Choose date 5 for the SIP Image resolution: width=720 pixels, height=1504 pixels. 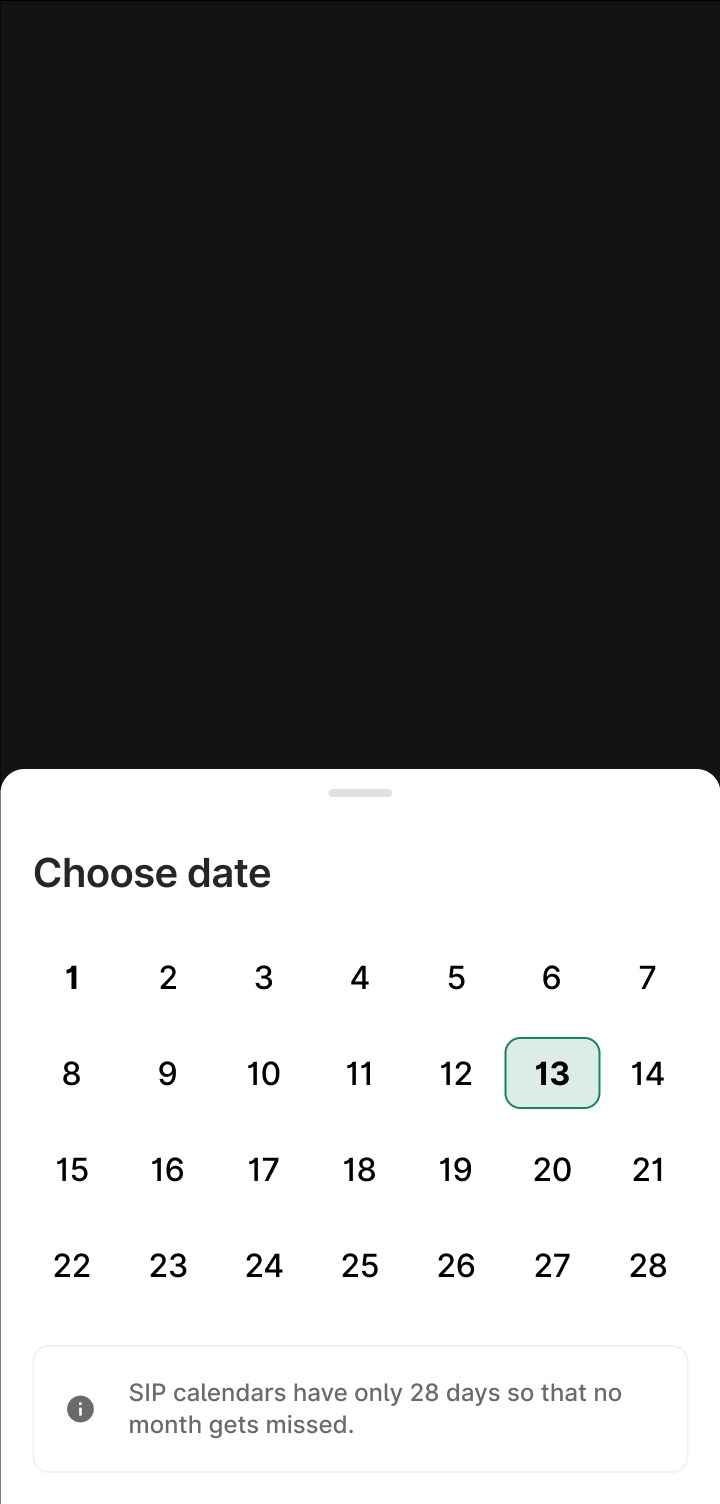point(456,977)
